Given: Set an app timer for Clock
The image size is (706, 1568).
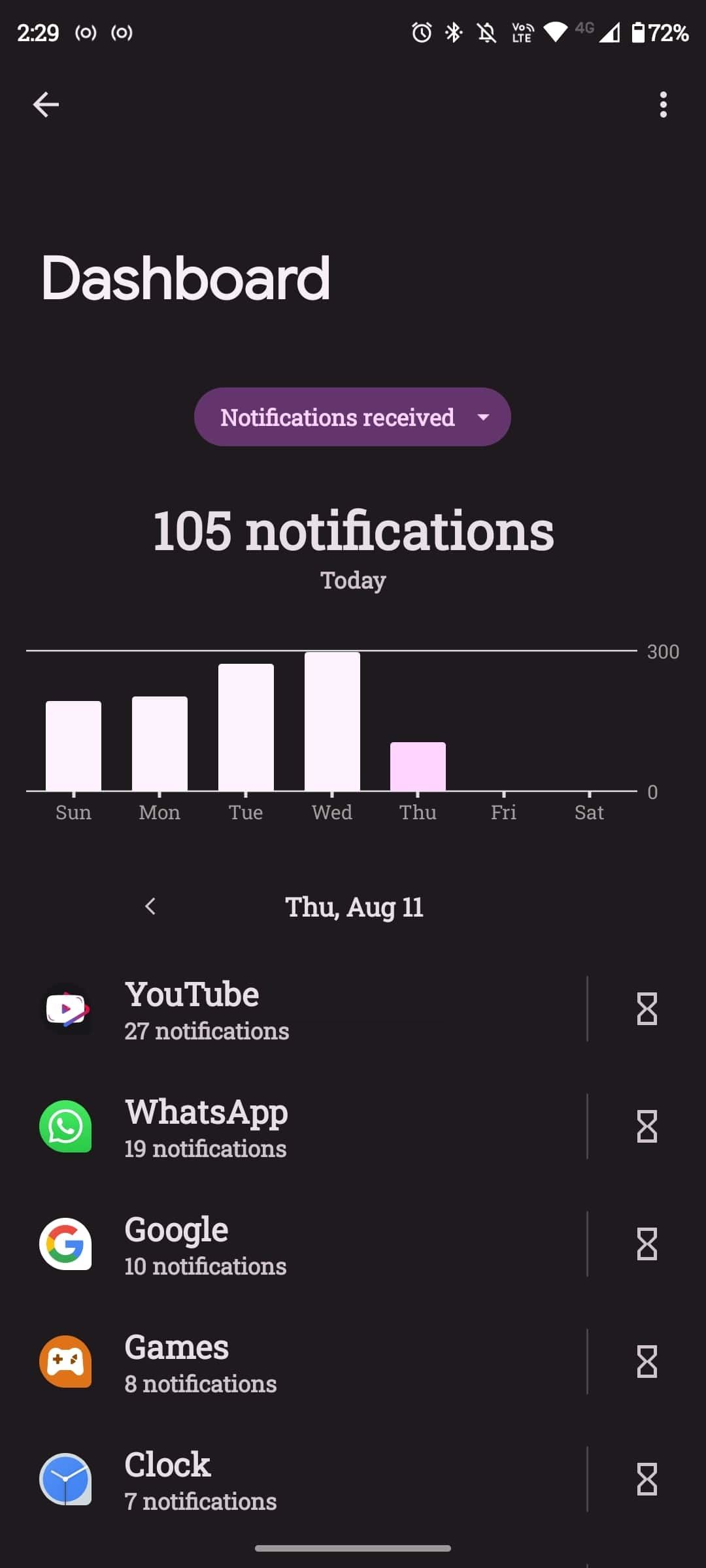Looking at the screenshot, I should [647, 1480].
